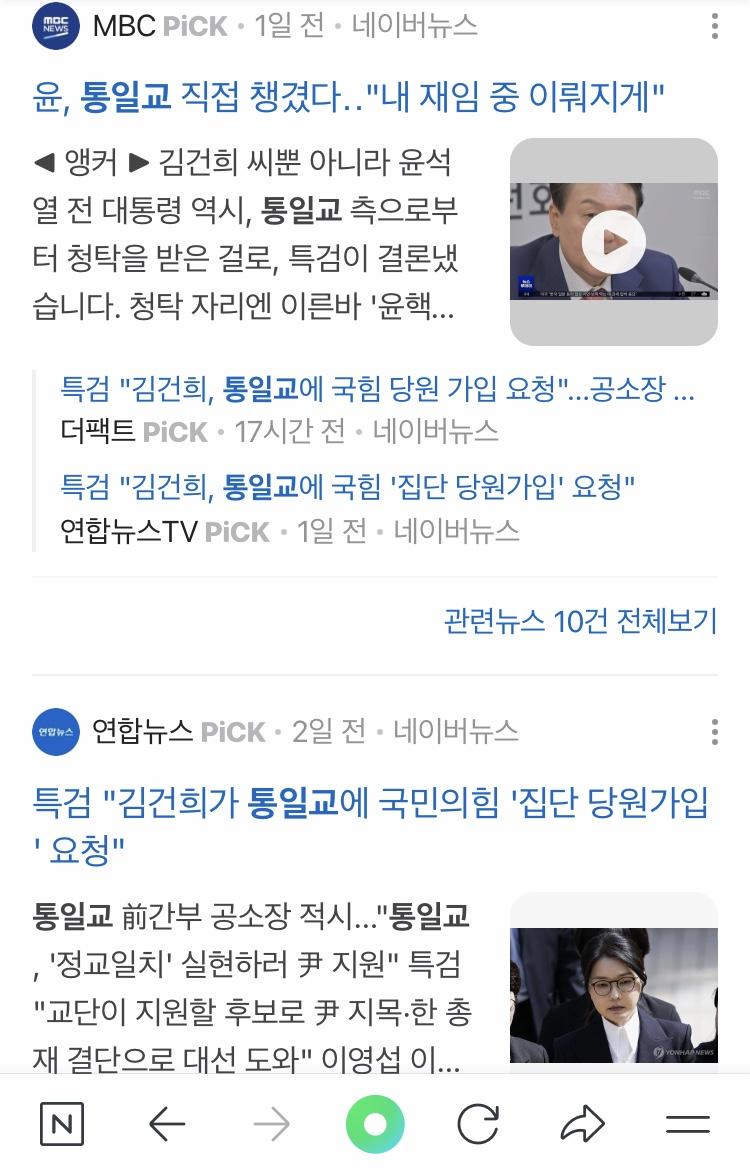This screenshot has height=1174, width=750.
Task: Open the MBC publisher name link
Action: (124, 26)
